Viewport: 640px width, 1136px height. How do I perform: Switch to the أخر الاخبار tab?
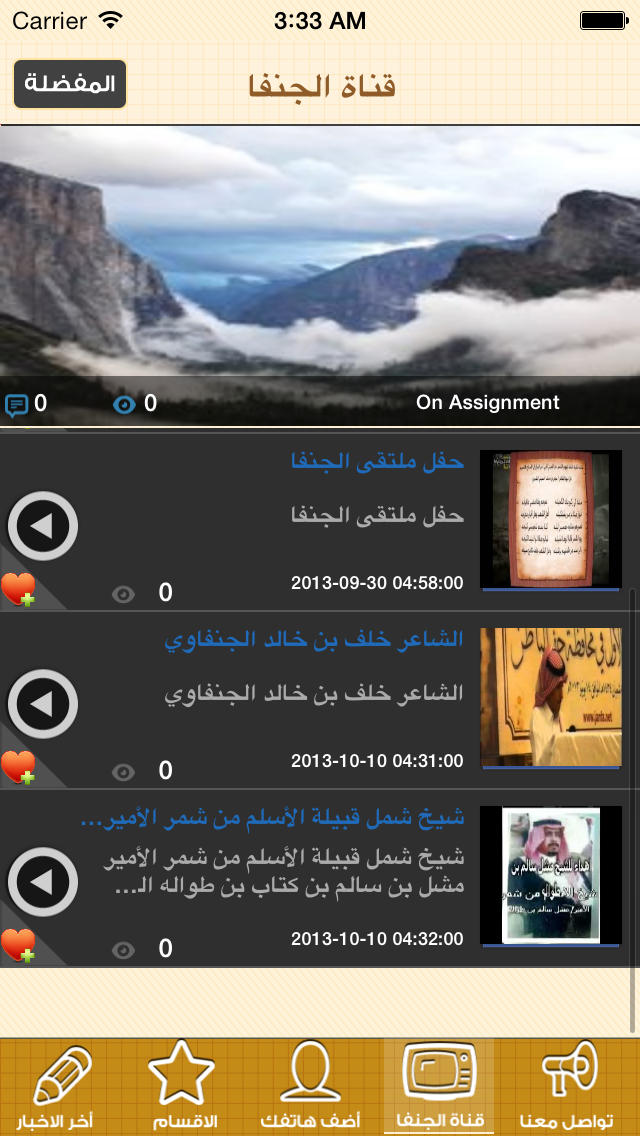[56, 1087]
